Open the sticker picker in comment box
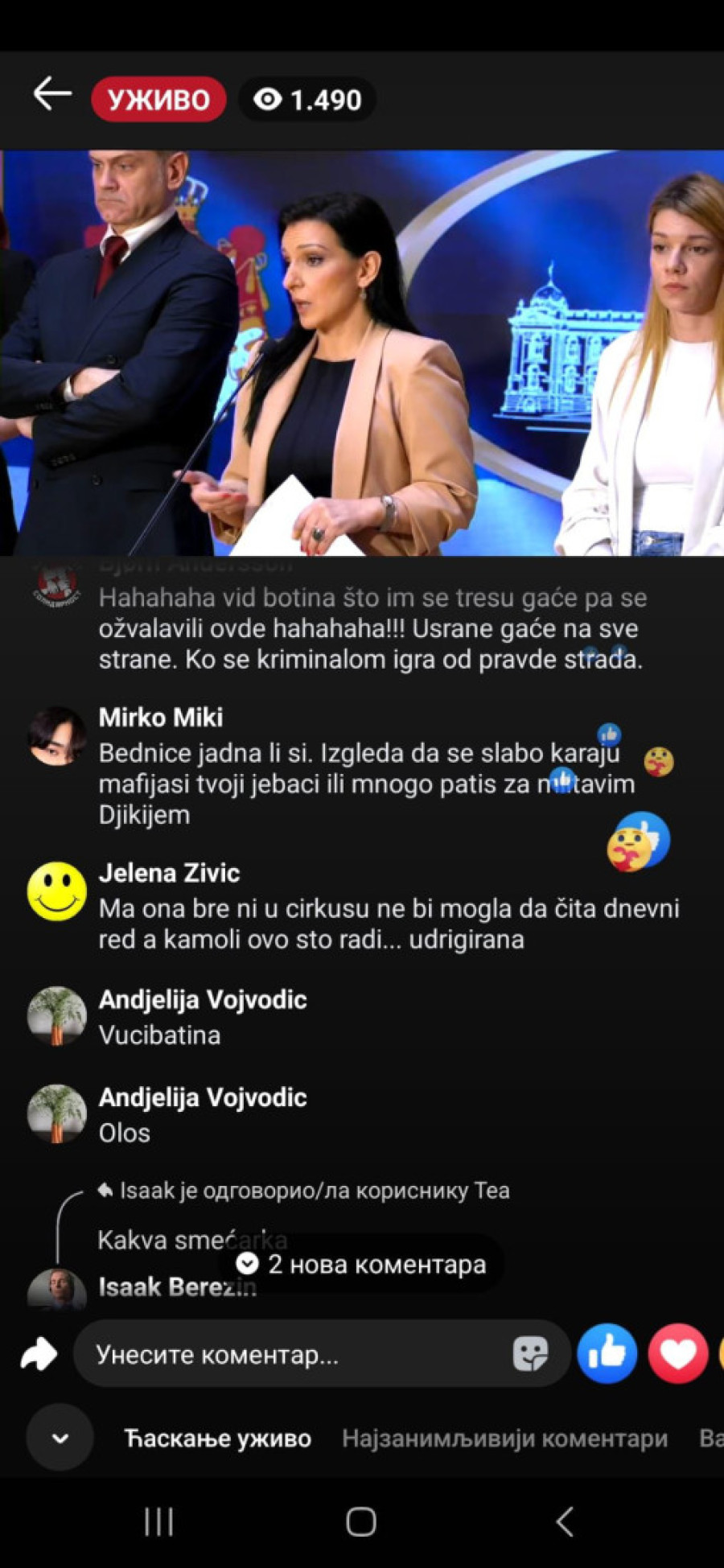The image size is (724, 1568). (x=530, y=1355)
